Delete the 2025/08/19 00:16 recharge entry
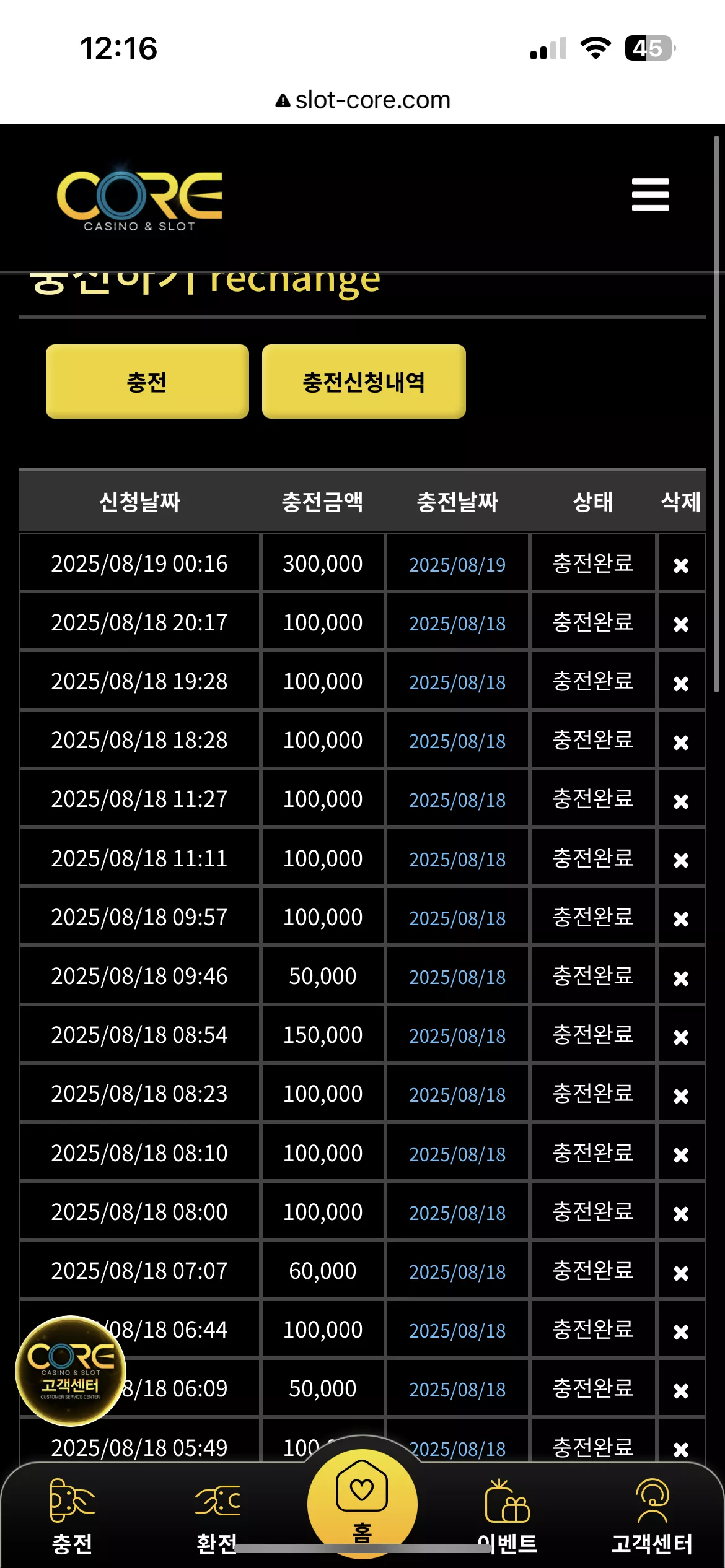 tap(681, 565)
